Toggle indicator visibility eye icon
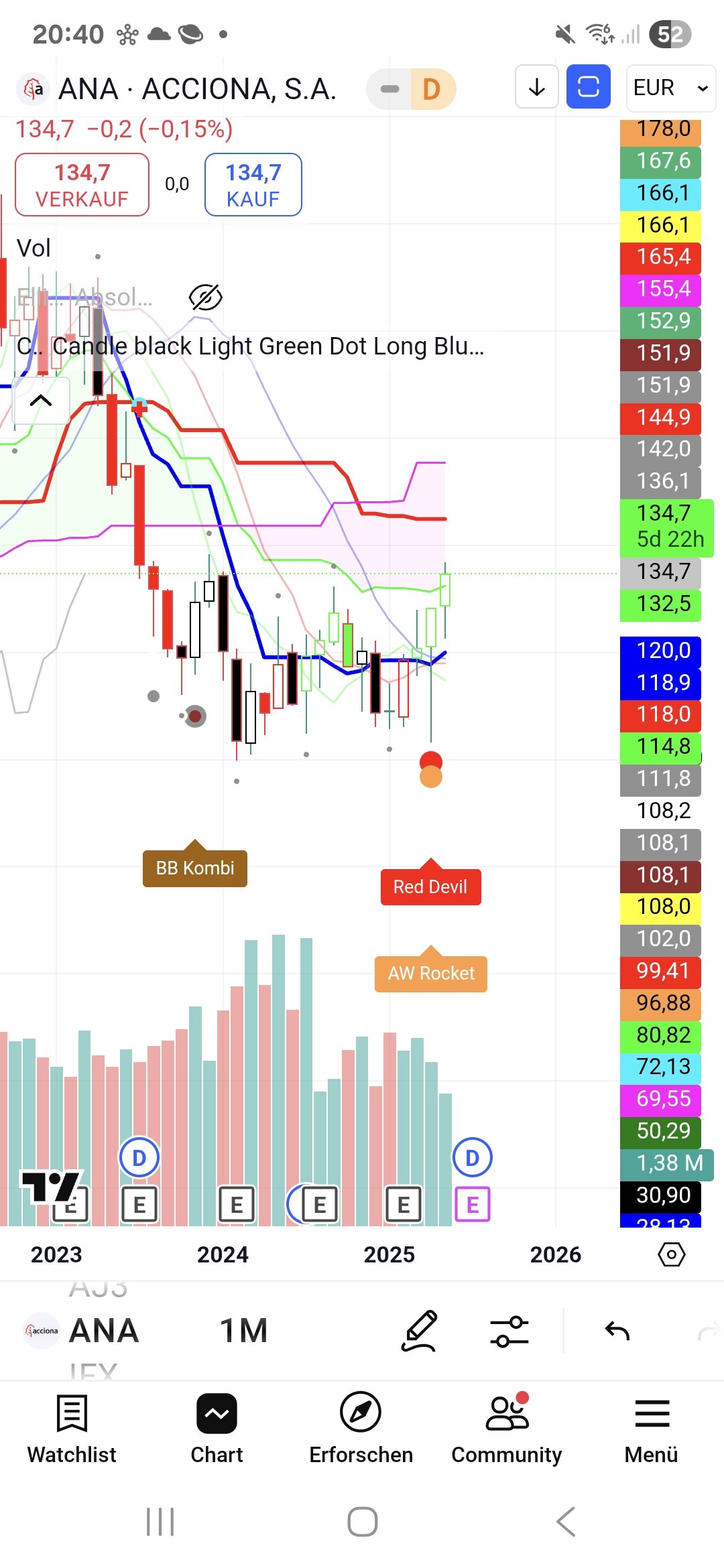724x1568 pixels. click(205, 298)
